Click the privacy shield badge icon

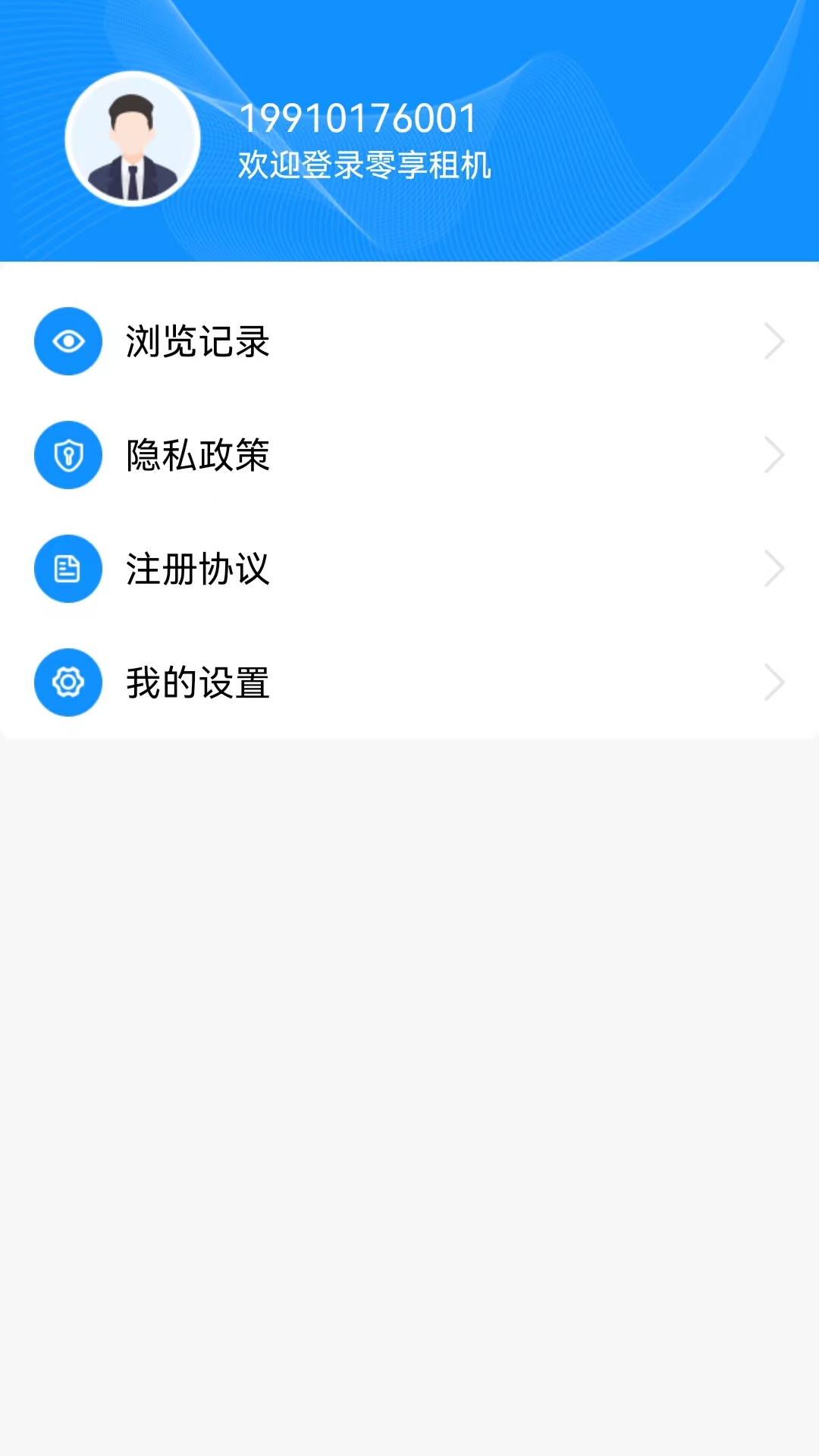(x=67, y=454)
